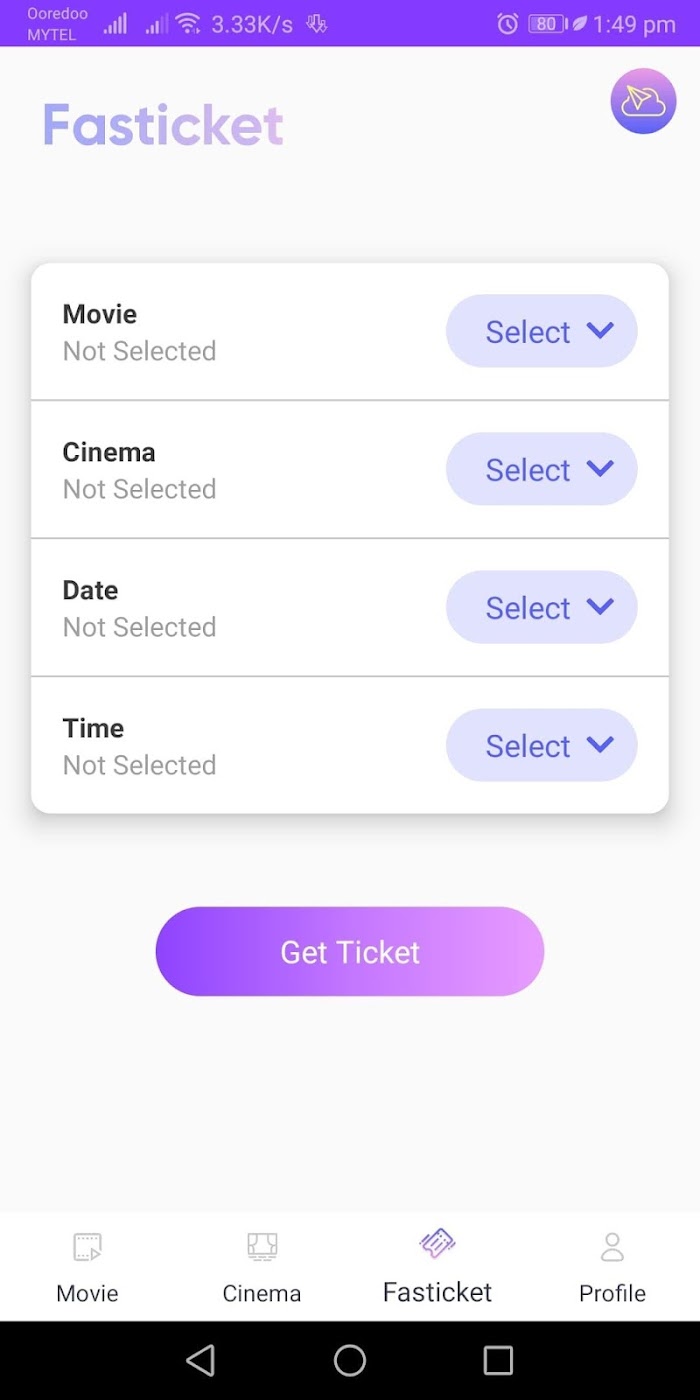The image size is (700, 1400).
Task: Return to the home screen
Action: [x=350, y=1360]
